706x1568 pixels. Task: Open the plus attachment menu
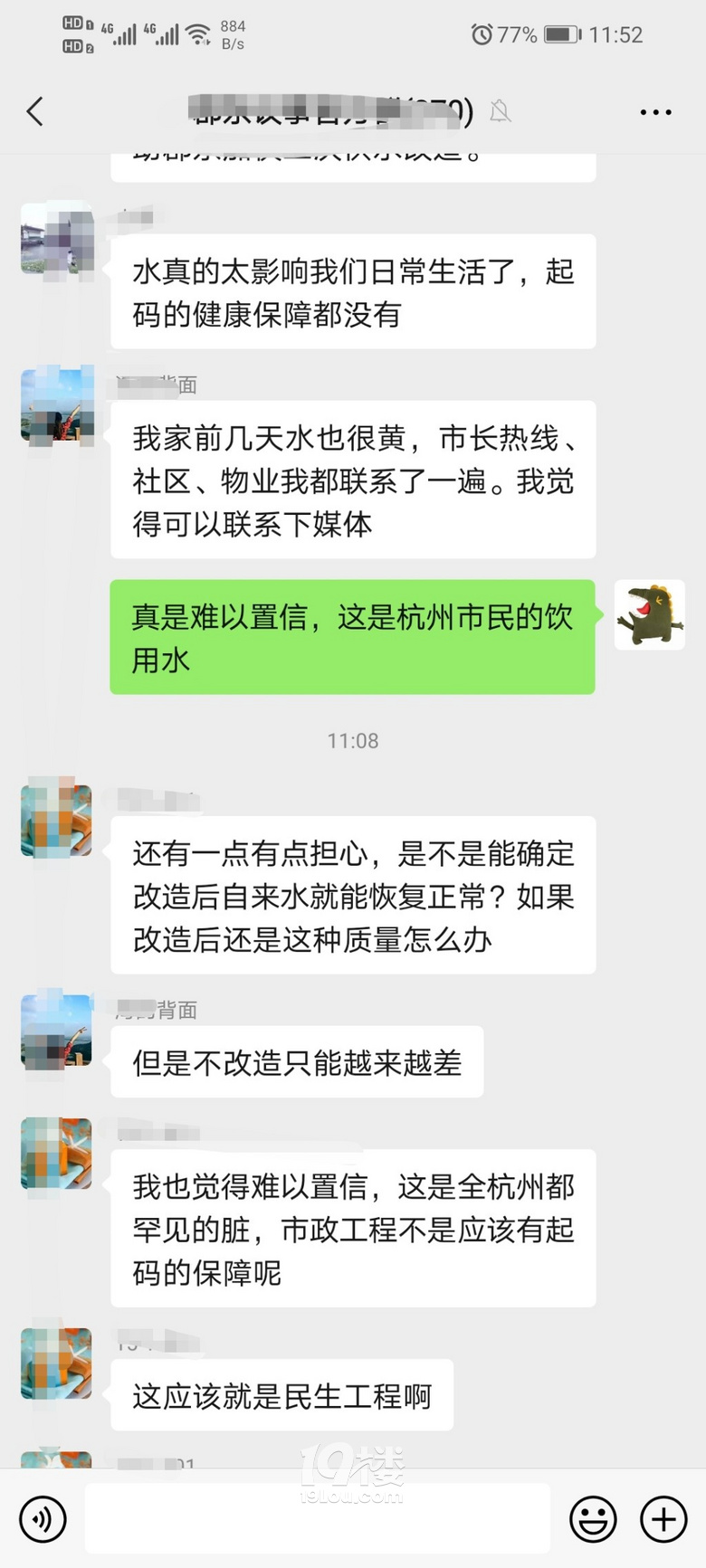(663, 1518)
